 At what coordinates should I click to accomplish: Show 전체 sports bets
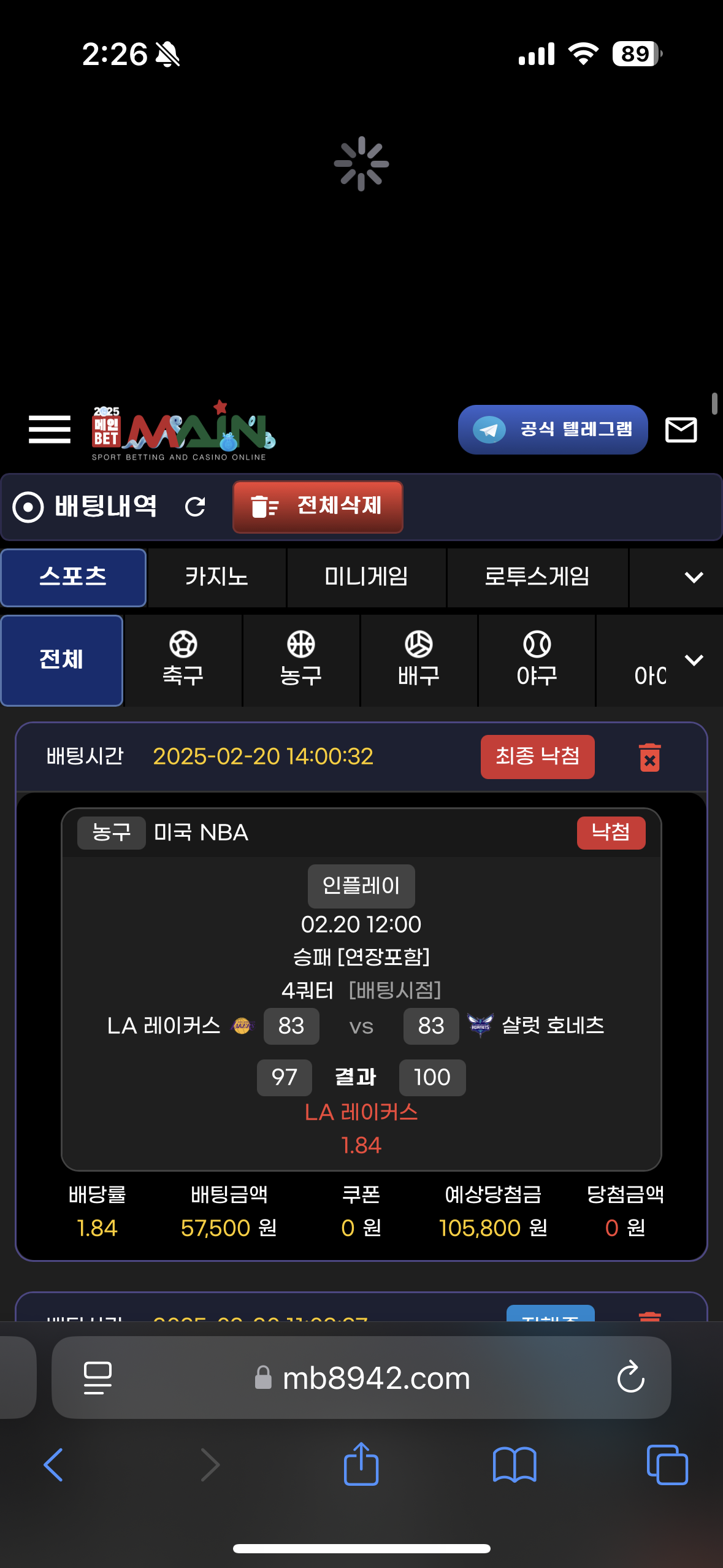(x=61, y=659)
